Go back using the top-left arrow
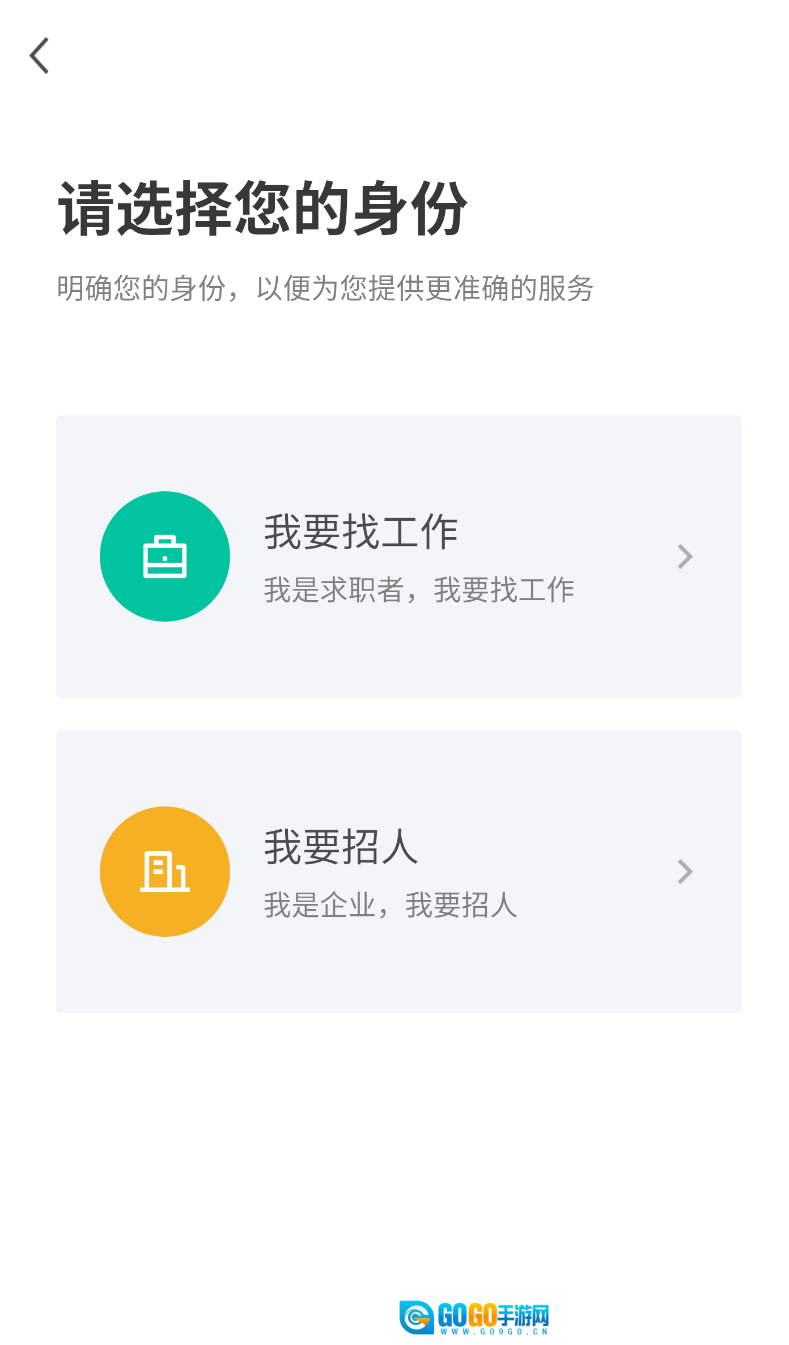789x1345 pixels. pyautogui.click(x=40, y=56)
